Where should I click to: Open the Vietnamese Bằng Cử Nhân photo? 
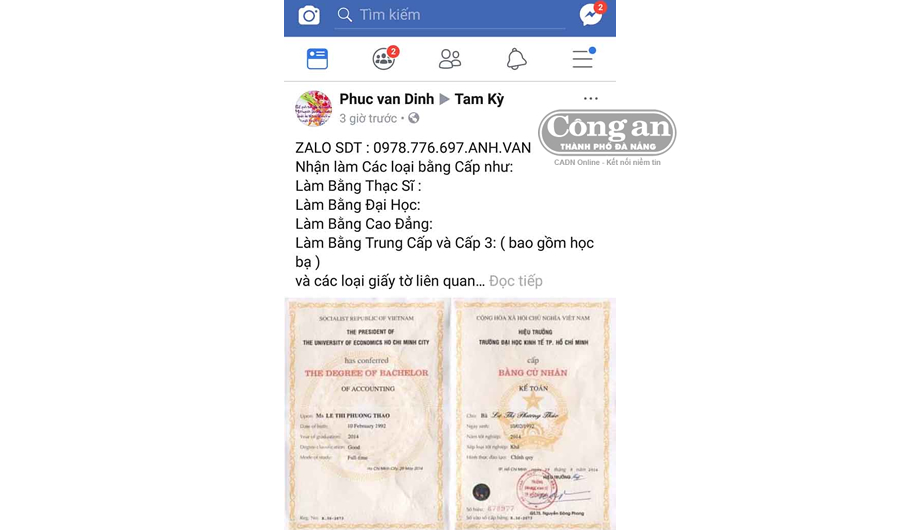[x=534, y=413]
